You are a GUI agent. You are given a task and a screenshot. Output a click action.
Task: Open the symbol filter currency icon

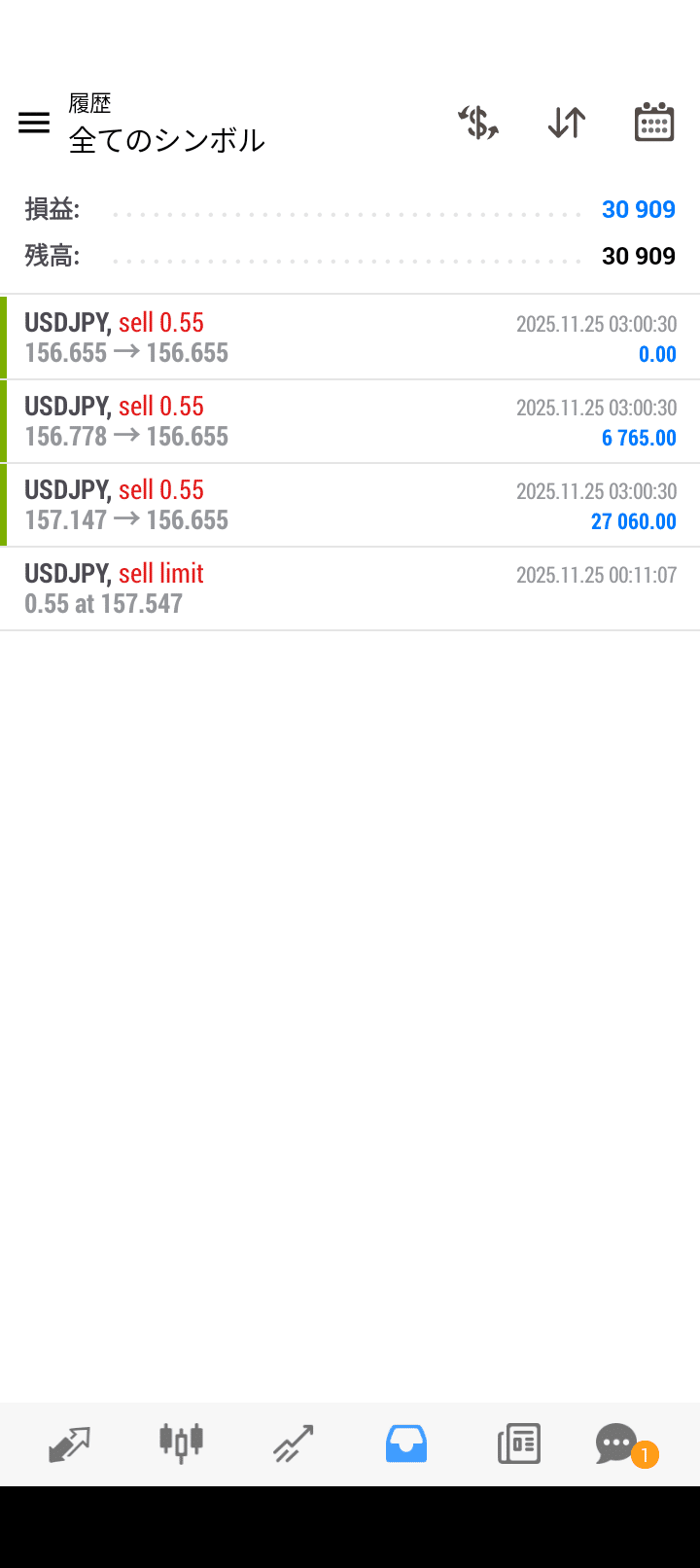pos(478,123)
